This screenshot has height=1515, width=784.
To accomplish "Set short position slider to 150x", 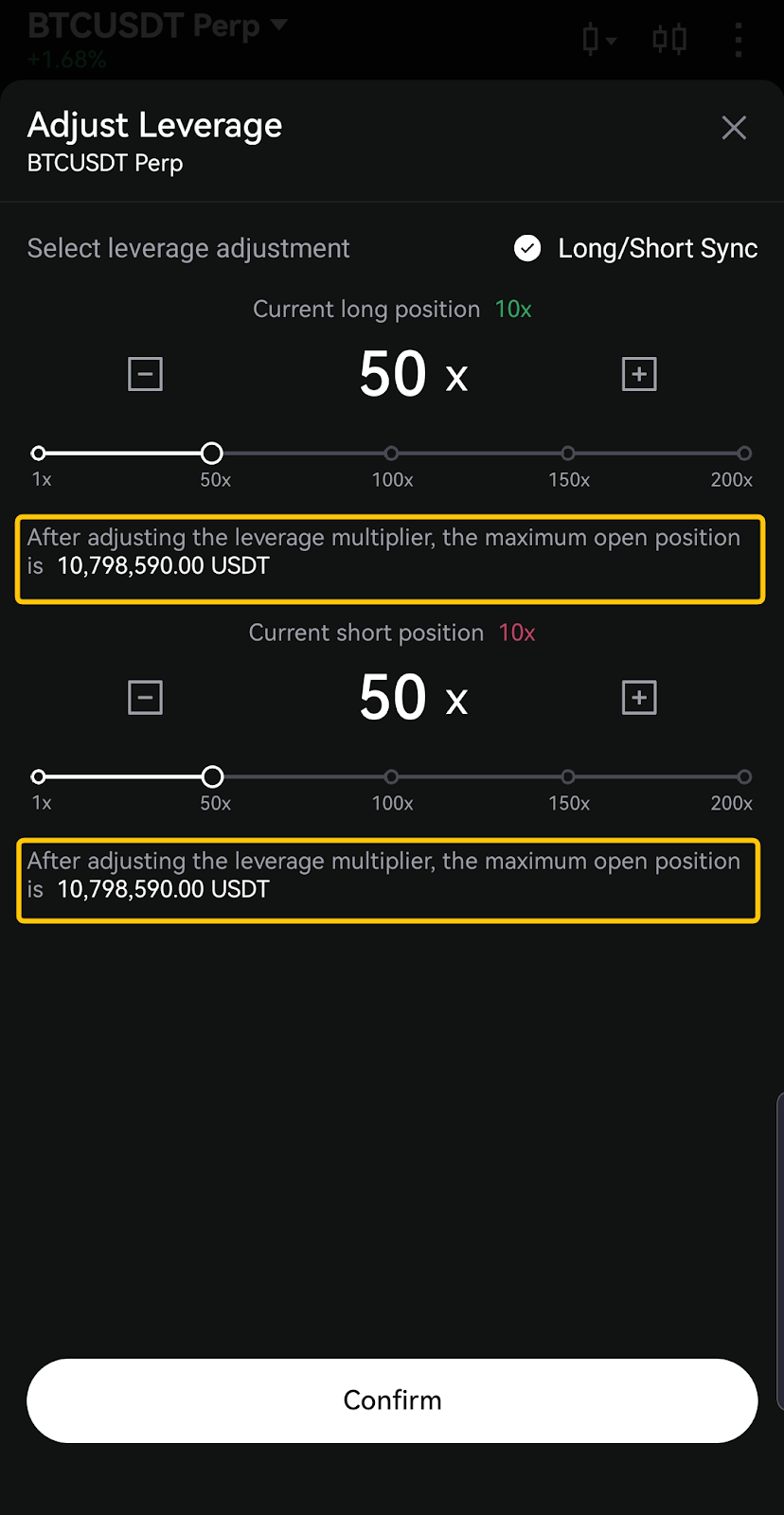I will (x=568, y=777).
